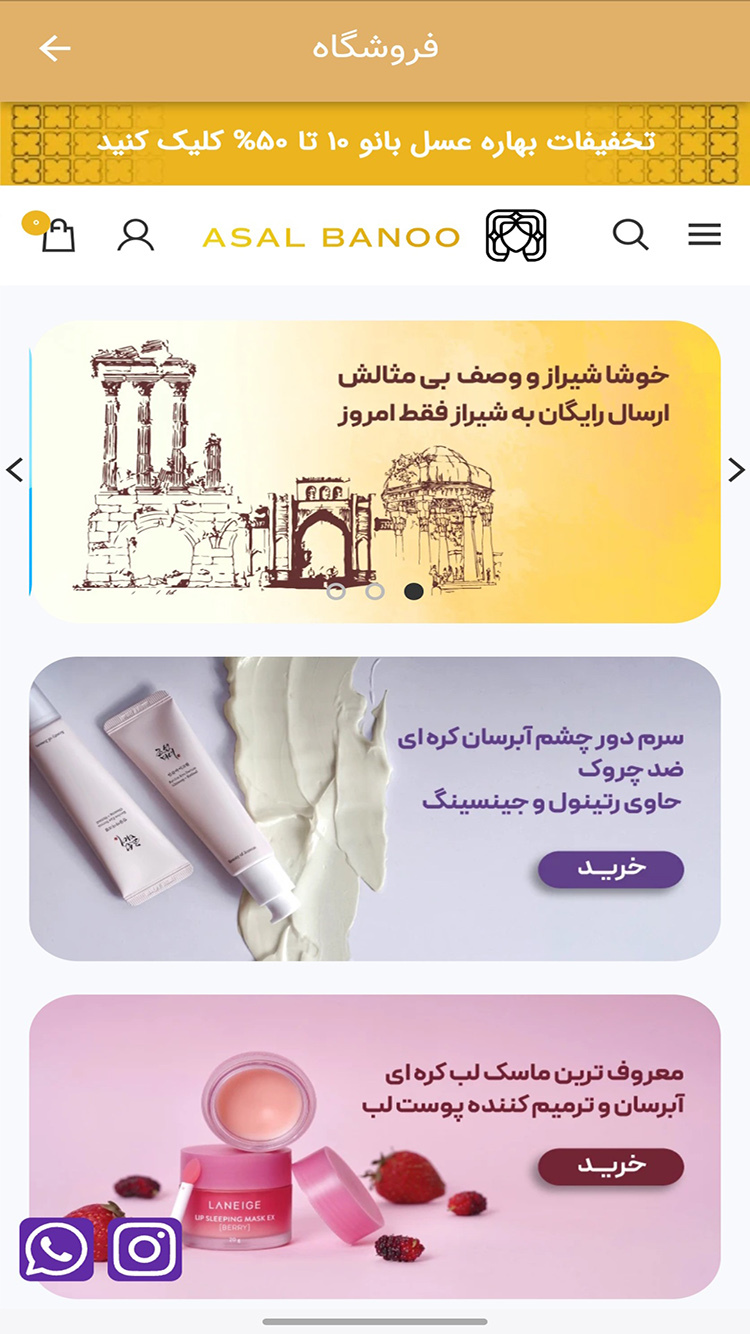
Task: Contact the shop via WhatsApp
Action: point(57,1249)
